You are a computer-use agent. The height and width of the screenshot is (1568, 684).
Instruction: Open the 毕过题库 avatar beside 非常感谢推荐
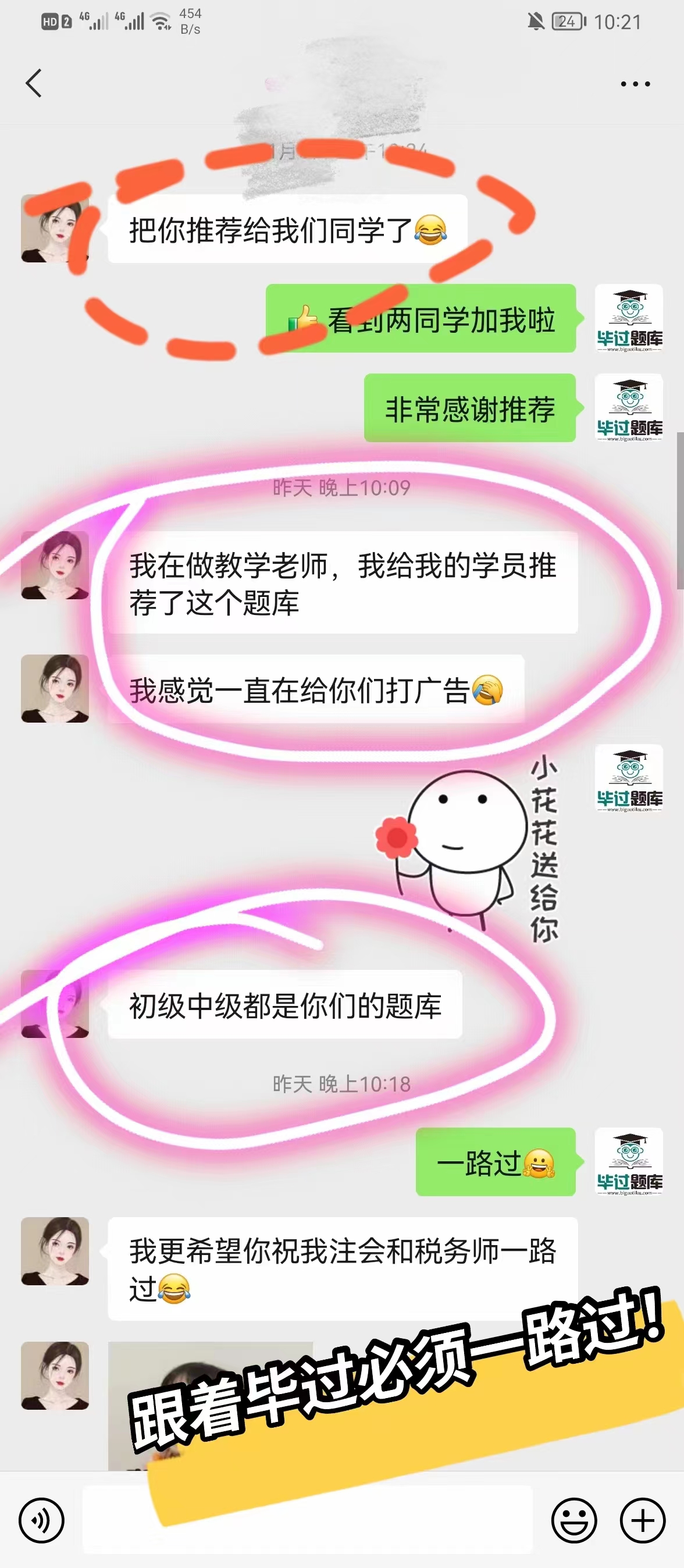point(629,407)
